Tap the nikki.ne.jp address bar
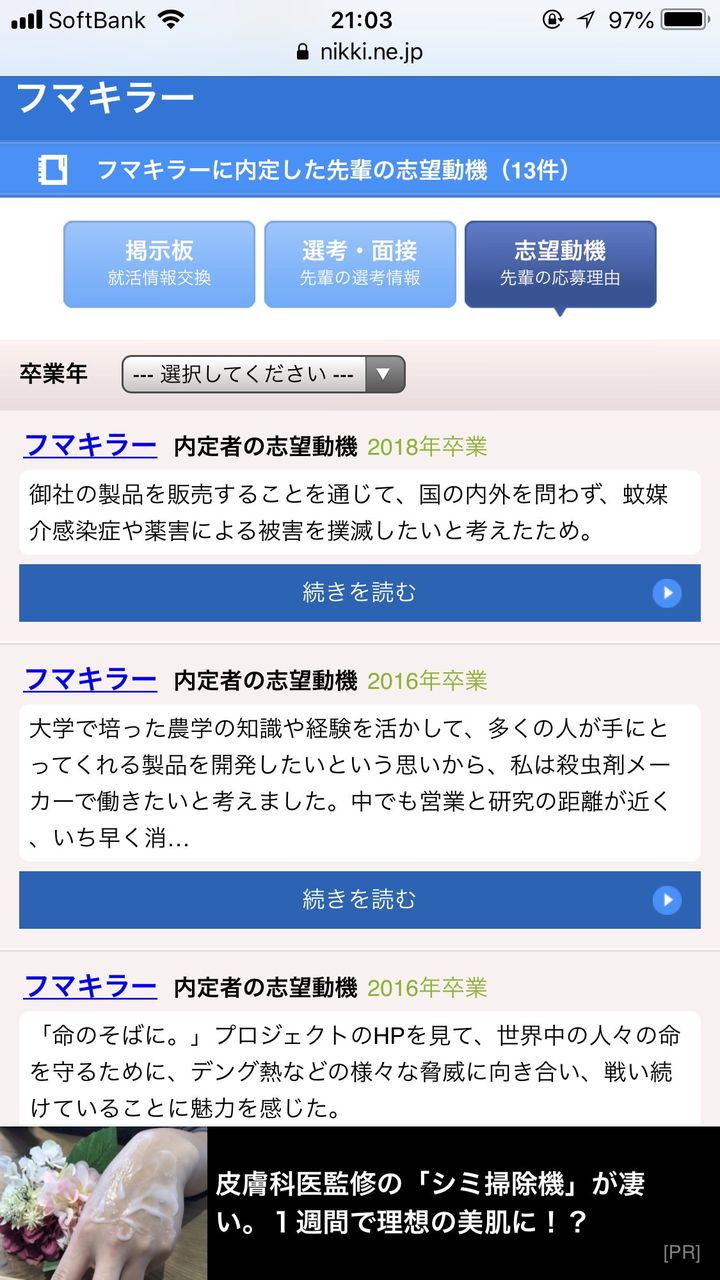This screenshot has height=1280, width=720. [360, 52]
